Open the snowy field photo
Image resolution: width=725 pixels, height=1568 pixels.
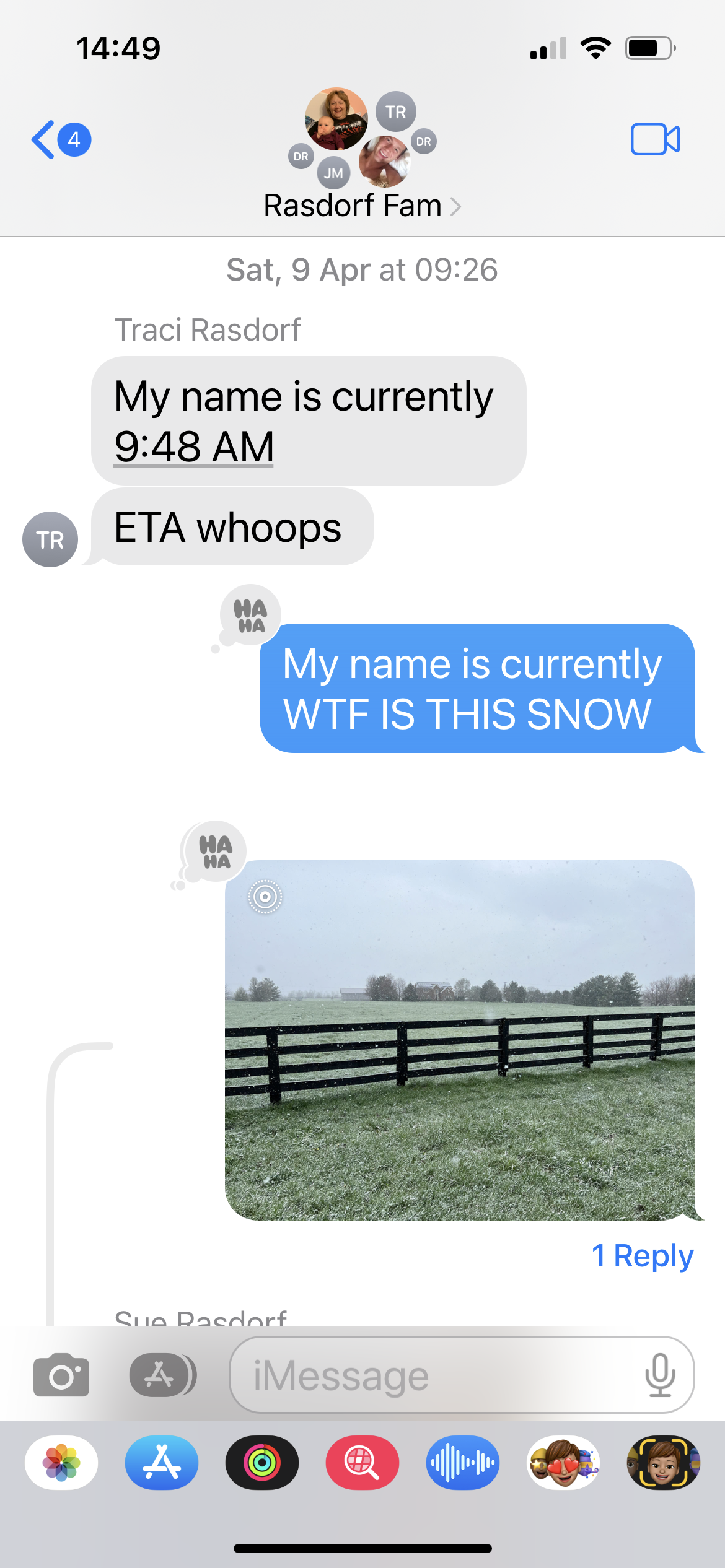459,1040
